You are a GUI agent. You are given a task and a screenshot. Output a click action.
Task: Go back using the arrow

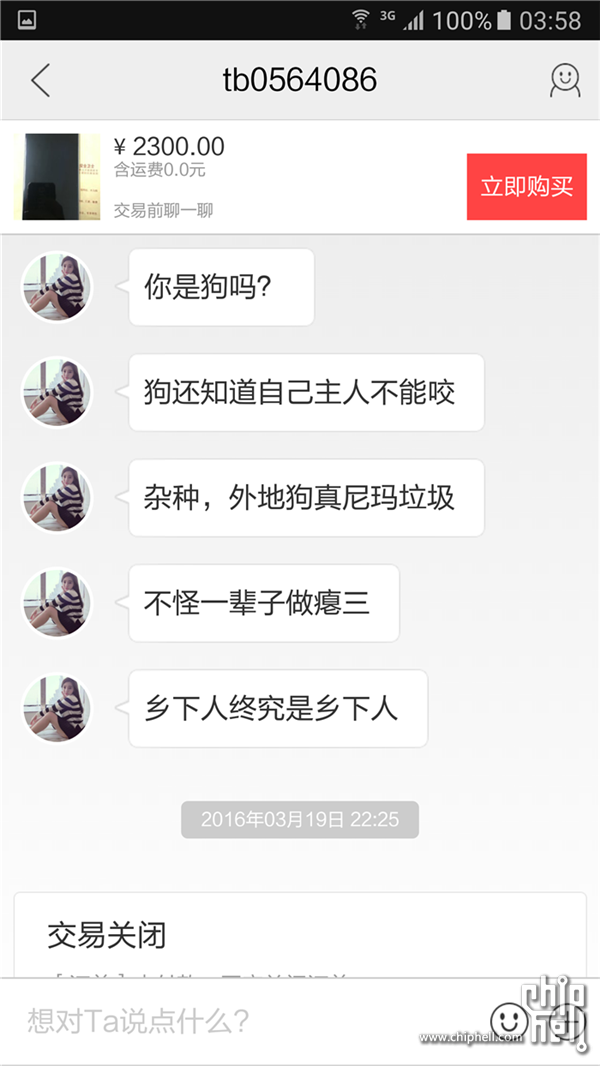[x=40, y=80]
